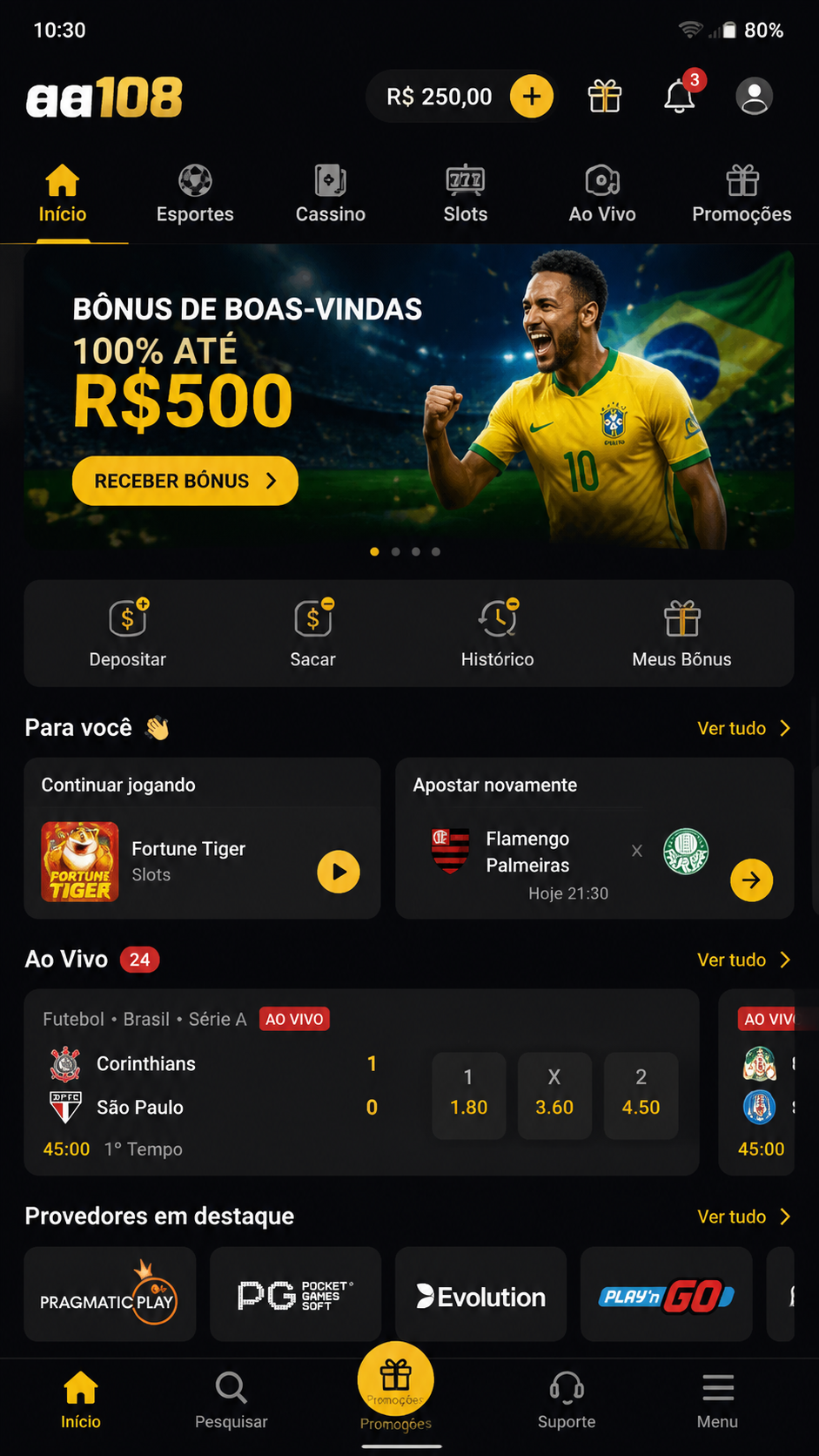Bet again on Flamengo x Palmeiras arrow
819x1456 pixels.
tap(751, 880)
